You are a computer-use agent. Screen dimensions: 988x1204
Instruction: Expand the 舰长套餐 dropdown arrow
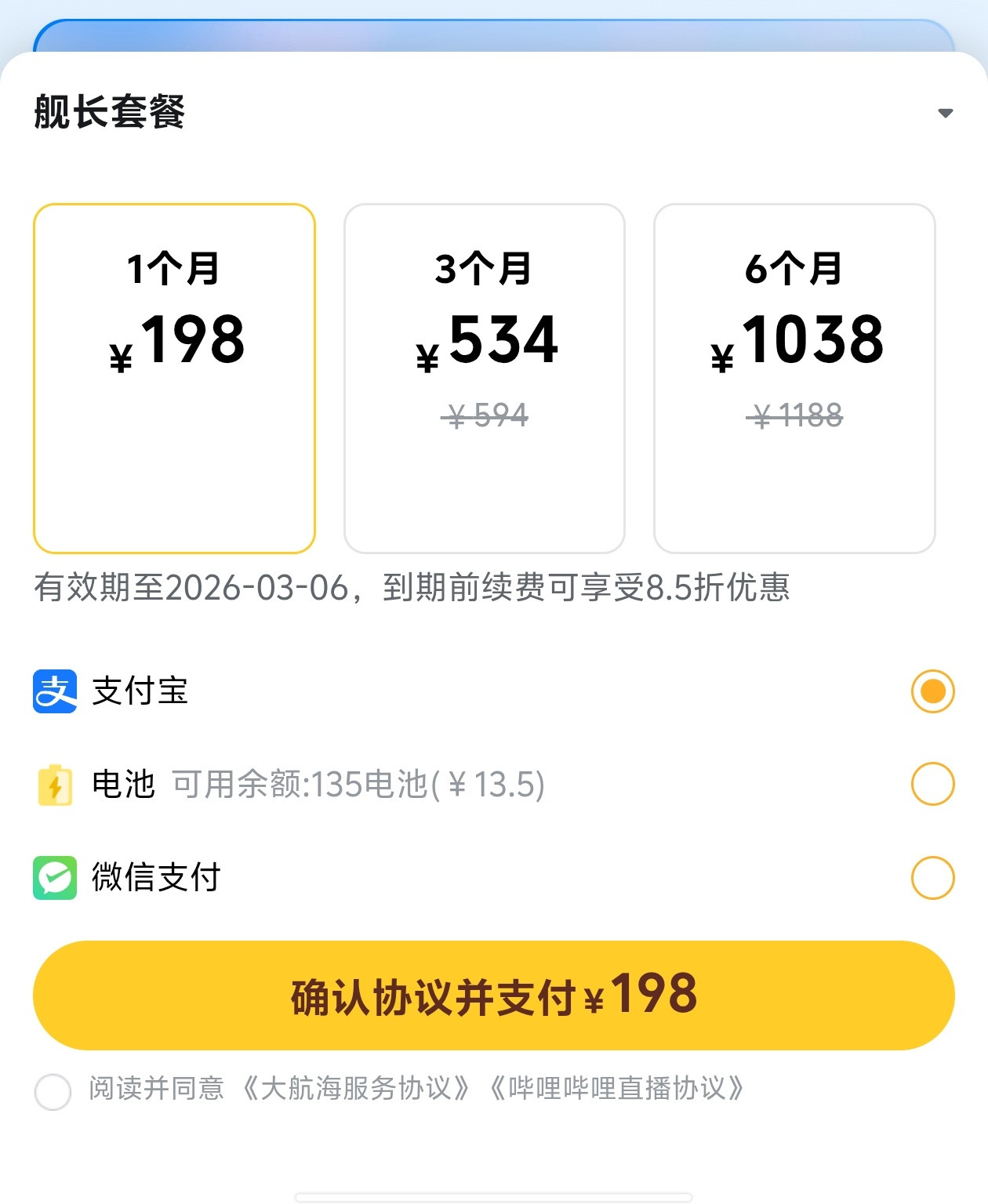click(x=945, y=113)
